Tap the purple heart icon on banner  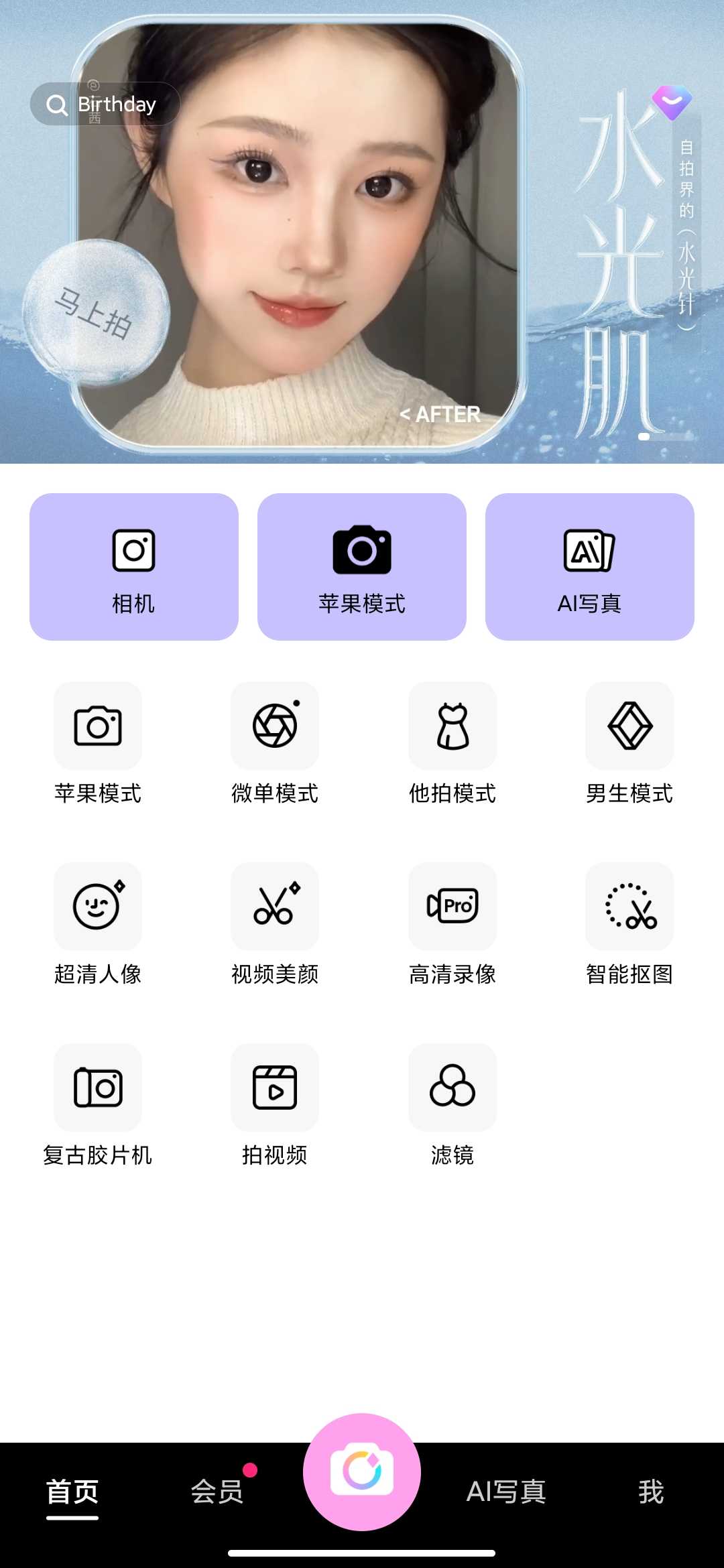pyautogui.click(x=672, y=103)
